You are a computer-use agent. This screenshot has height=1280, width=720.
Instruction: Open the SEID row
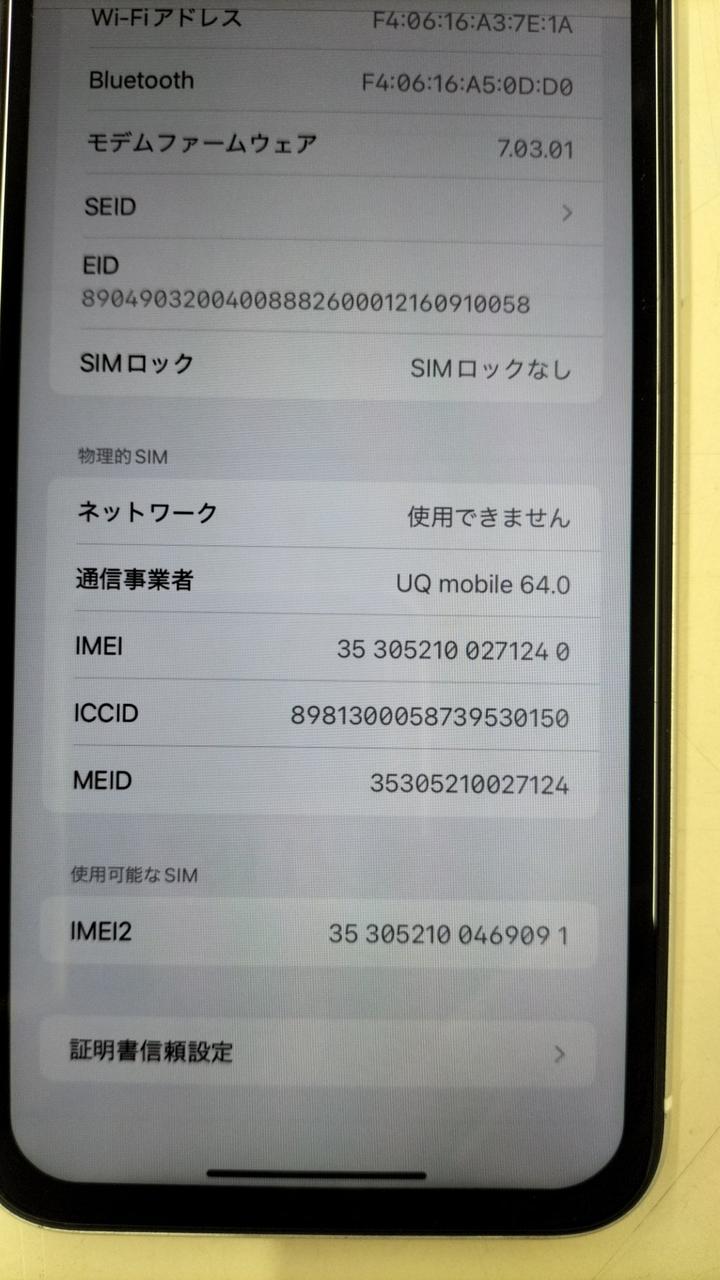pos(330,210)
